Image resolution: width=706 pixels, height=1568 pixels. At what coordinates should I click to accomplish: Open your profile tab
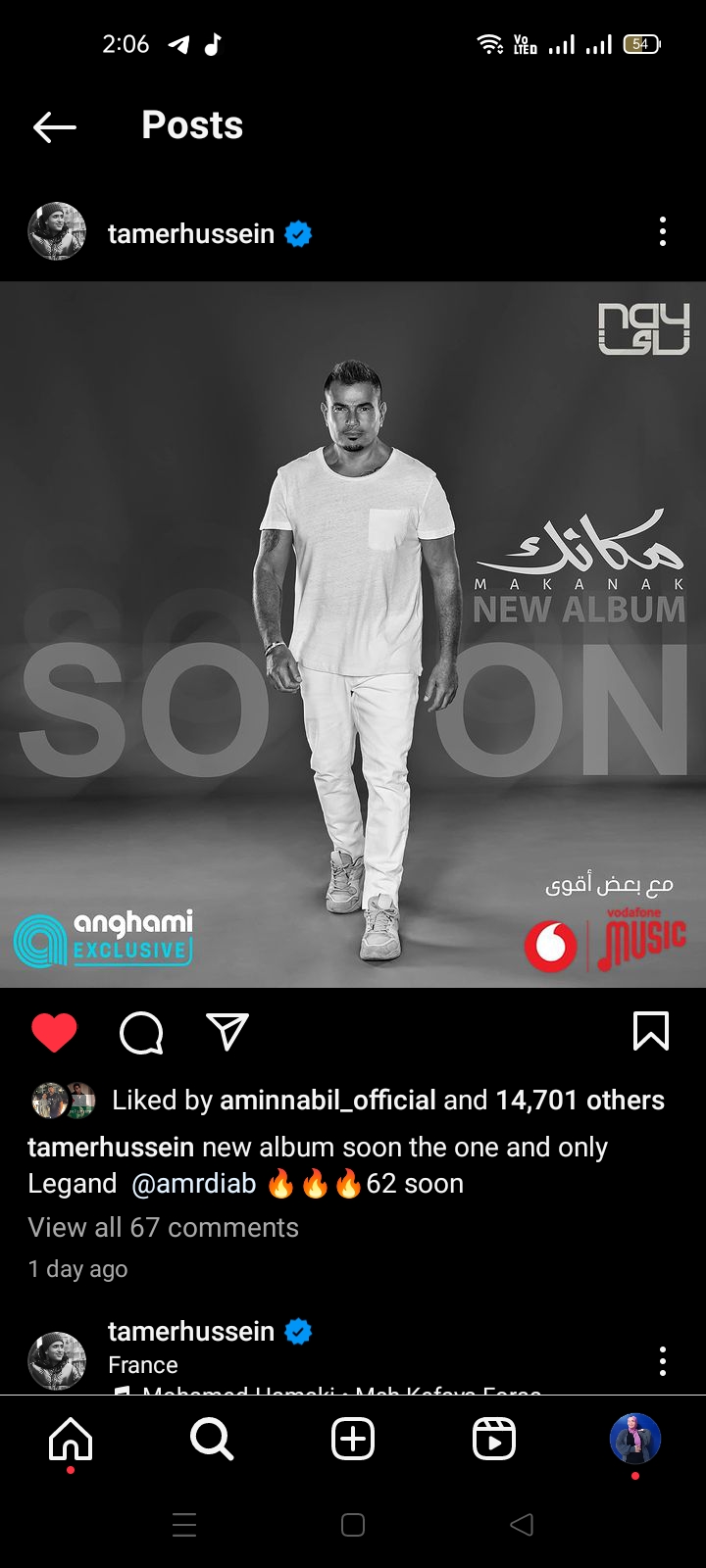[634, 1440]
